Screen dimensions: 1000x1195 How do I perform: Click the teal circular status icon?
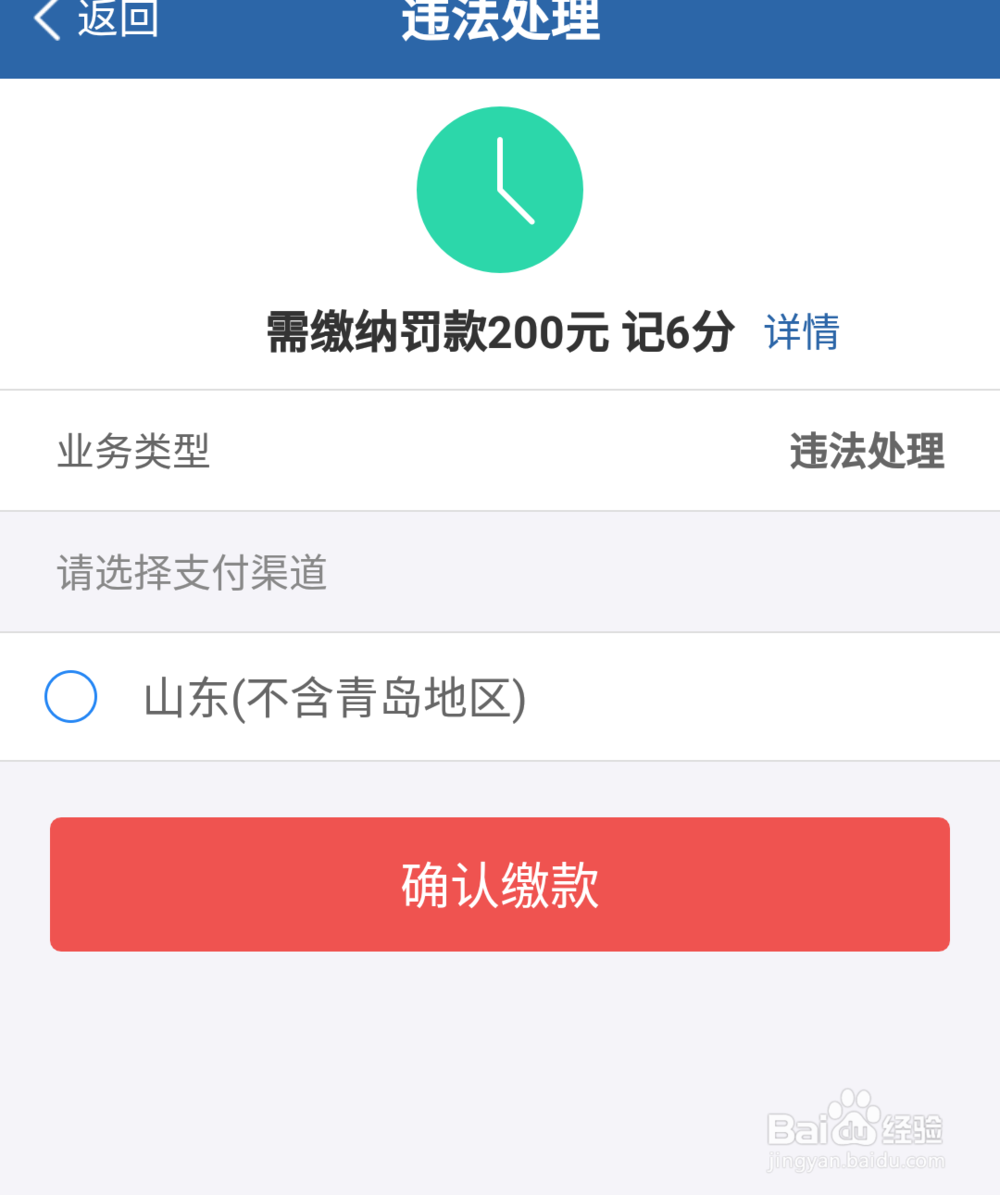(x=500, y=188)
